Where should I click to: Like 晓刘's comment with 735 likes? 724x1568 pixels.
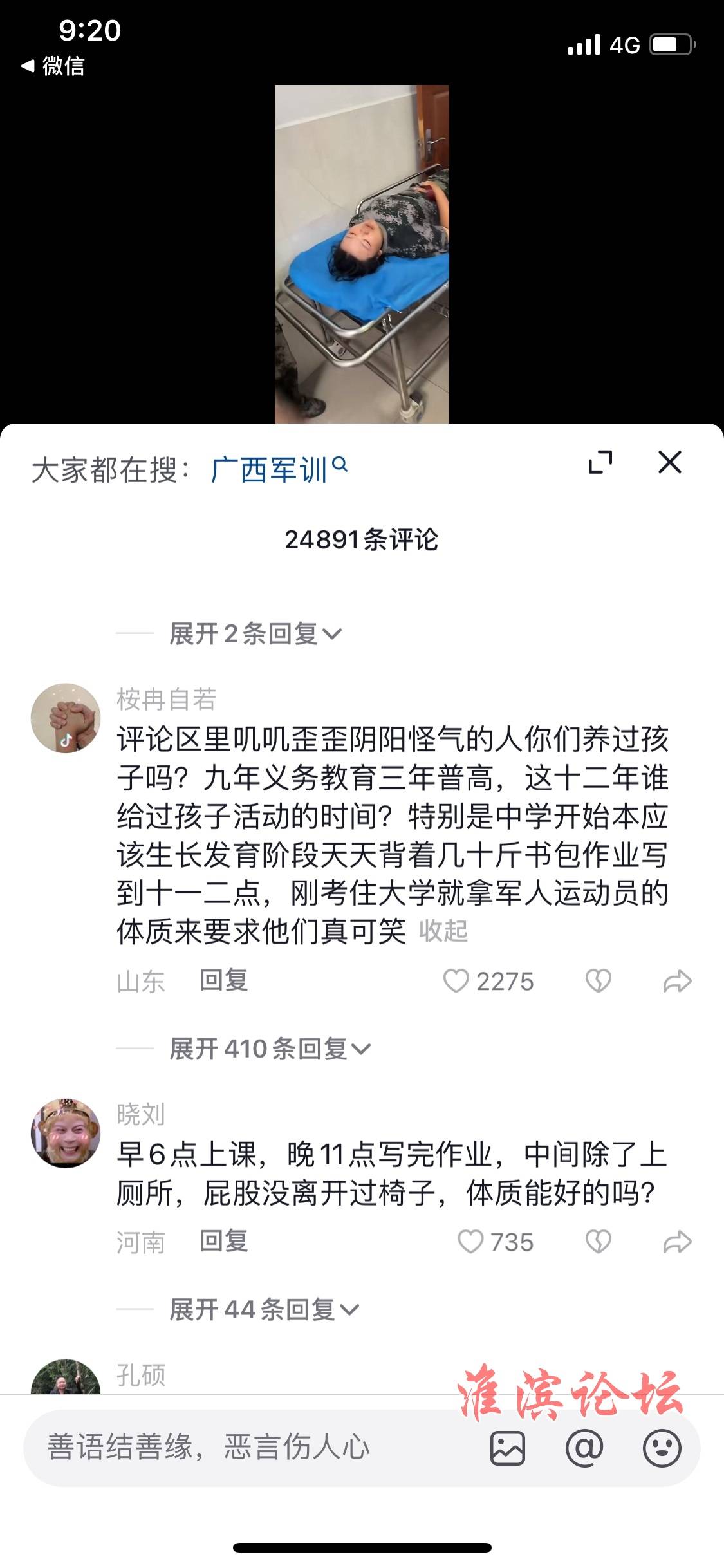point(496,1241)
